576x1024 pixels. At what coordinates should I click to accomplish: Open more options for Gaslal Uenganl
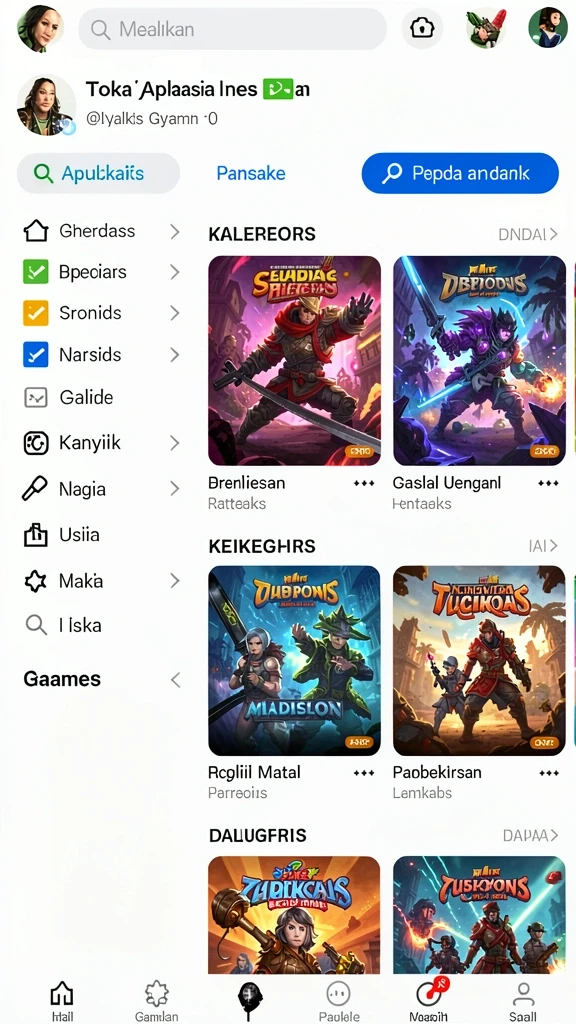(x=548, y=483)
